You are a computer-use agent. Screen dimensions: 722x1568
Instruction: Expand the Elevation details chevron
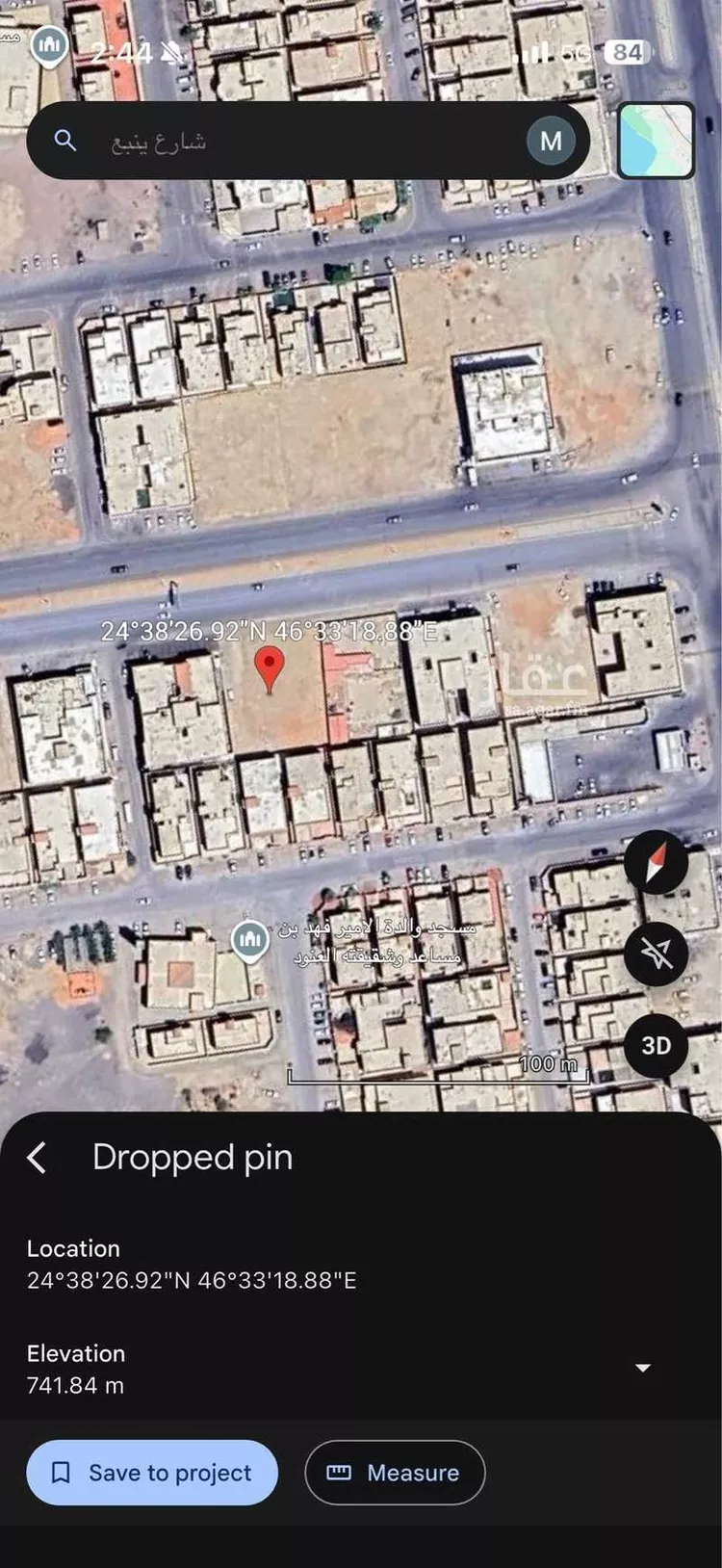[643, 1367]
